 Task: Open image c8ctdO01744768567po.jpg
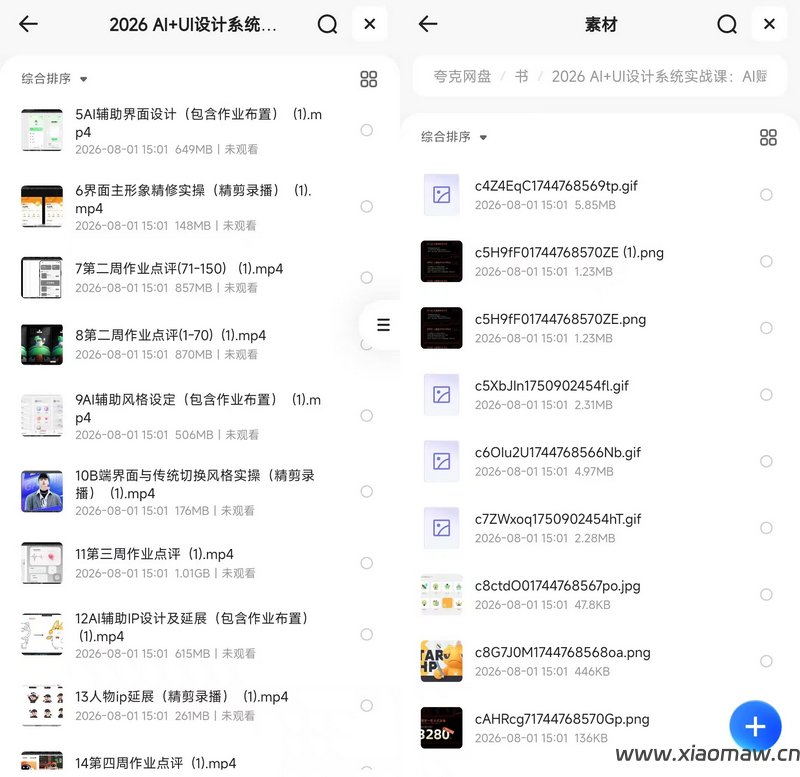click(557, 586)
